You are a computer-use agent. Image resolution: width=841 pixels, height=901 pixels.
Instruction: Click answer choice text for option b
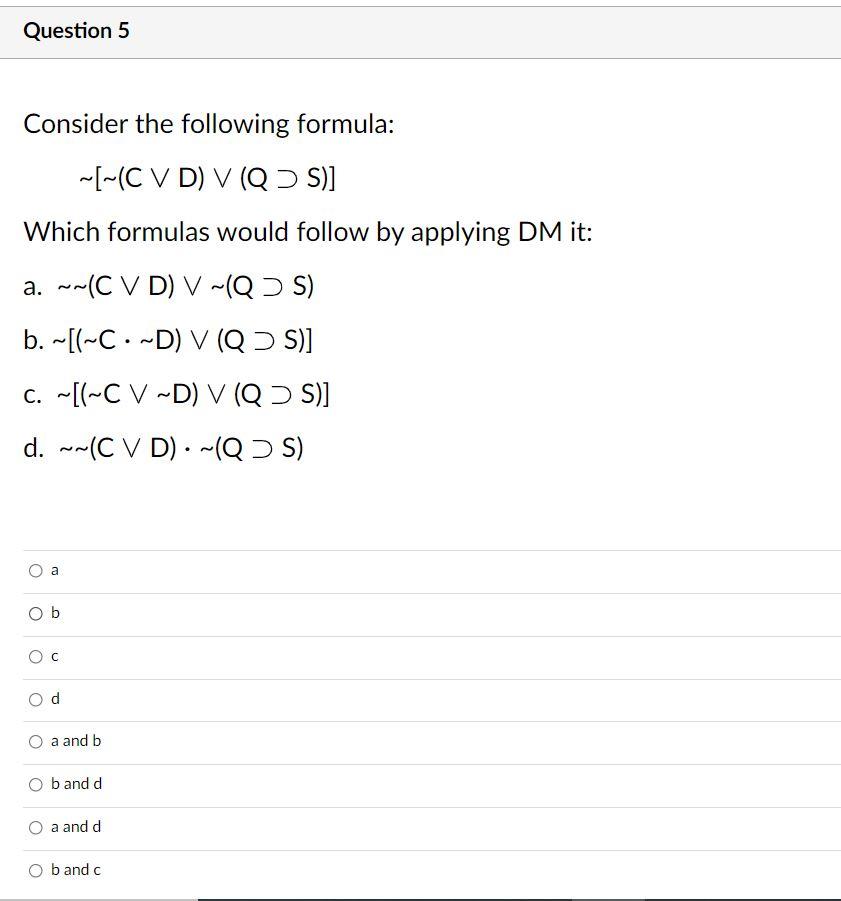click(x=167, y=340)
